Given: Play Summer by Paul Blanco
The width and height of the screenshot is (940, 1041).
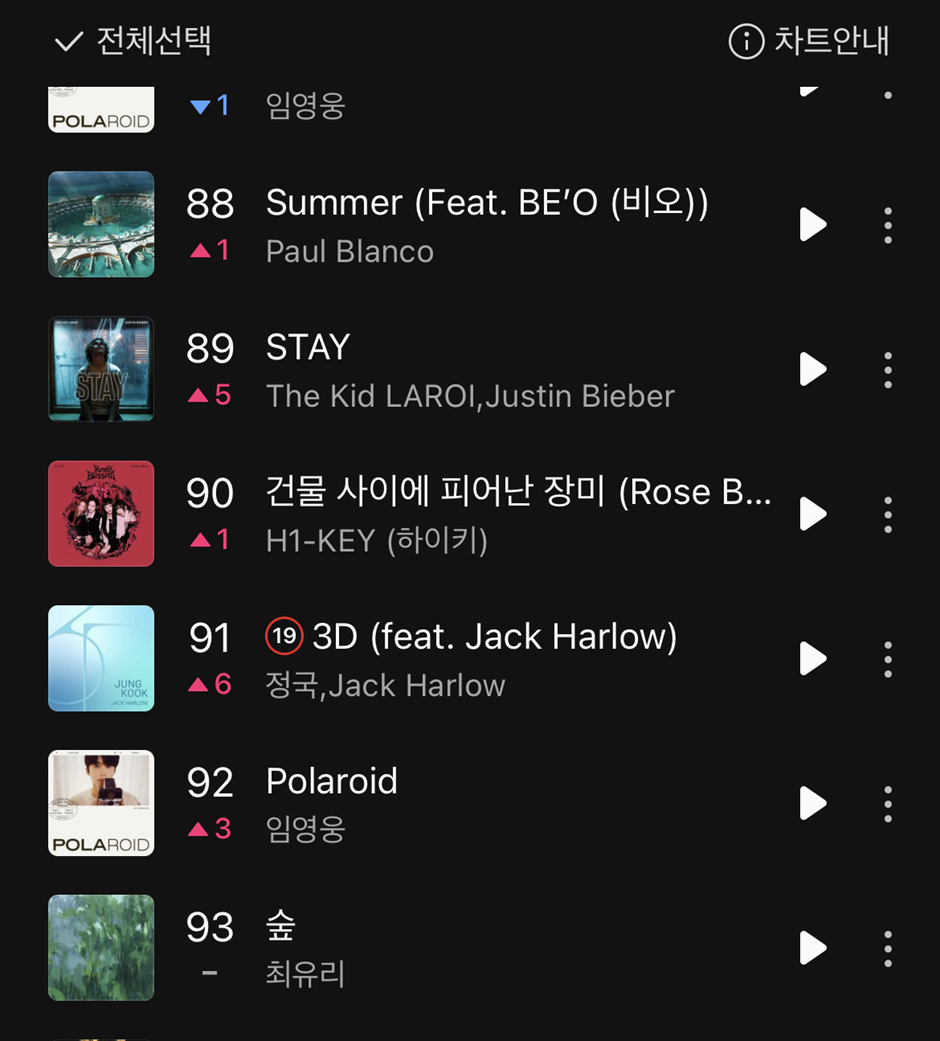Looking at the screenshot, I should tap(812, 225).
